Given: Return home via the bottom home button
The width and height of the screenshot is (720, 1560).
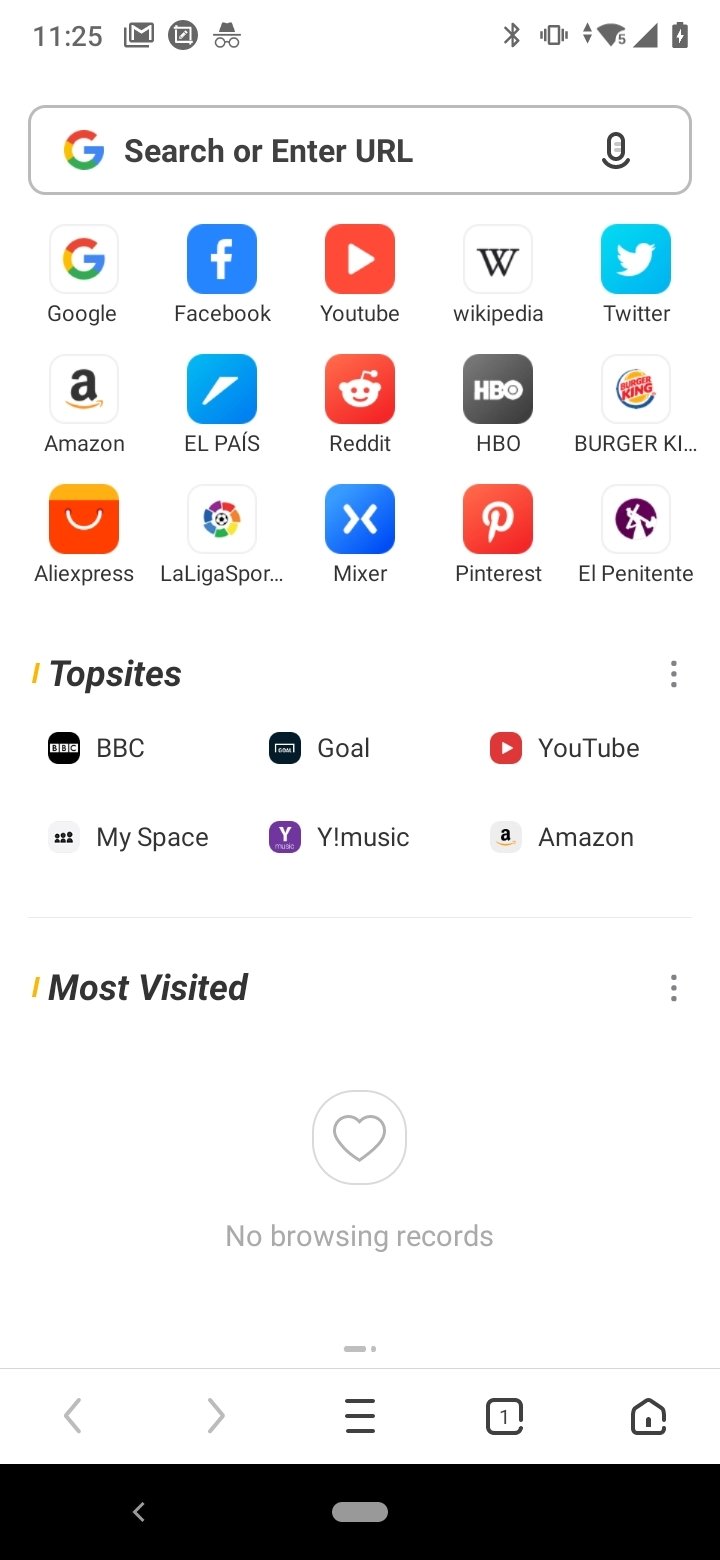Looking at the screenshot, I should (x=647, y=1415).
